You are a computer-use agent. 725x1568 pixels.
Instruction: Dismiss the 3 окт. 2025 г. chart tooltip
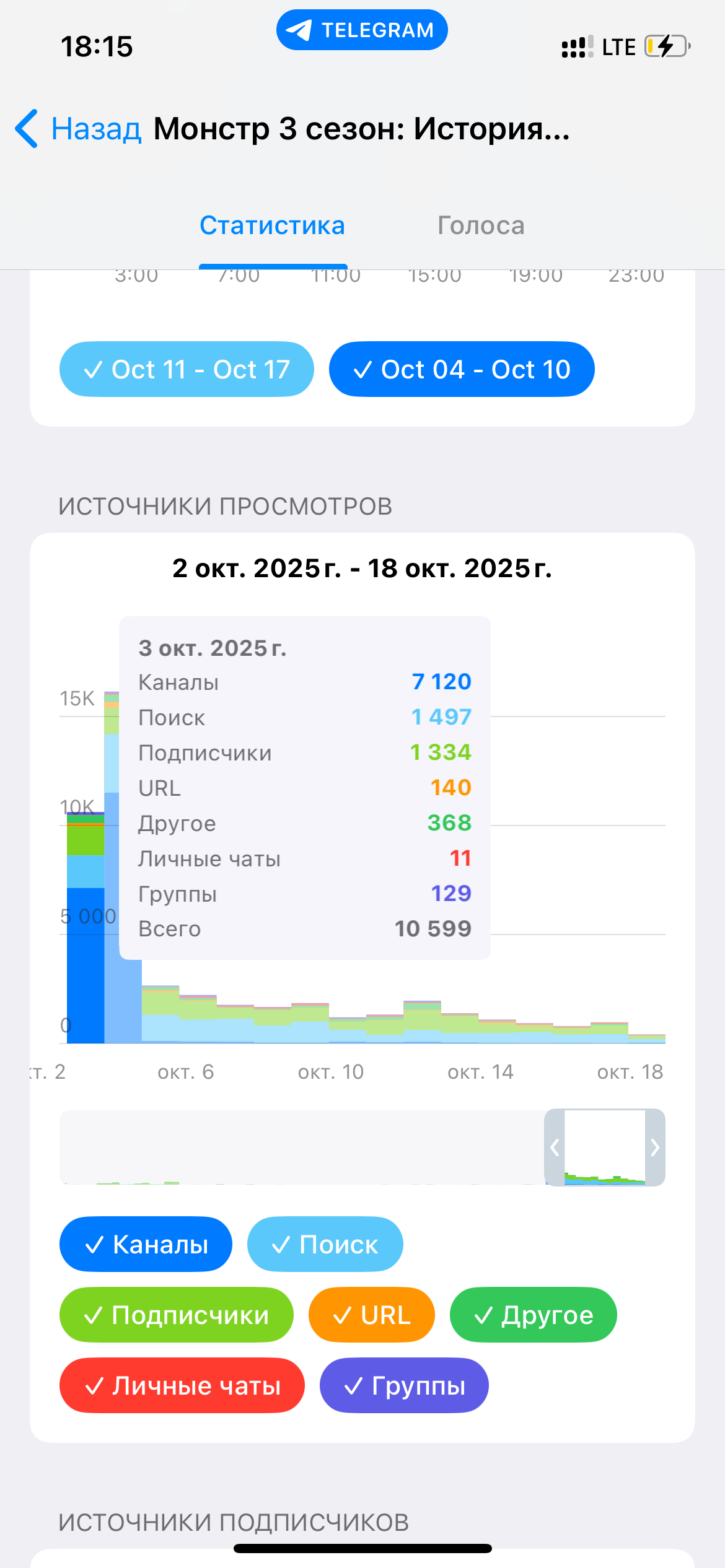click(304, 787)
